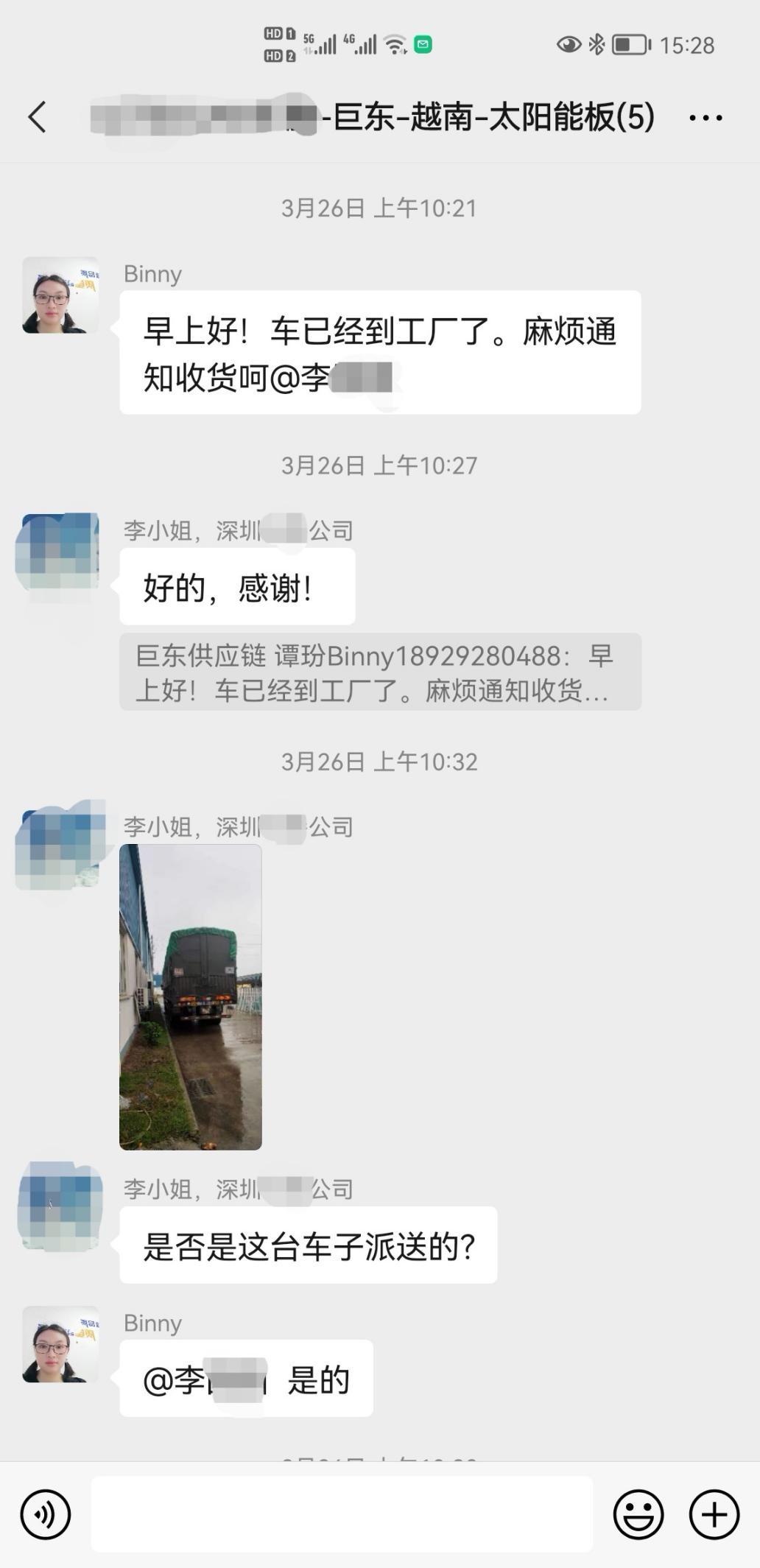Image resolution: width=760 pixels, height=1568 pixels.
Task: Tap the message text field
Action: [x=342, y=1513]
